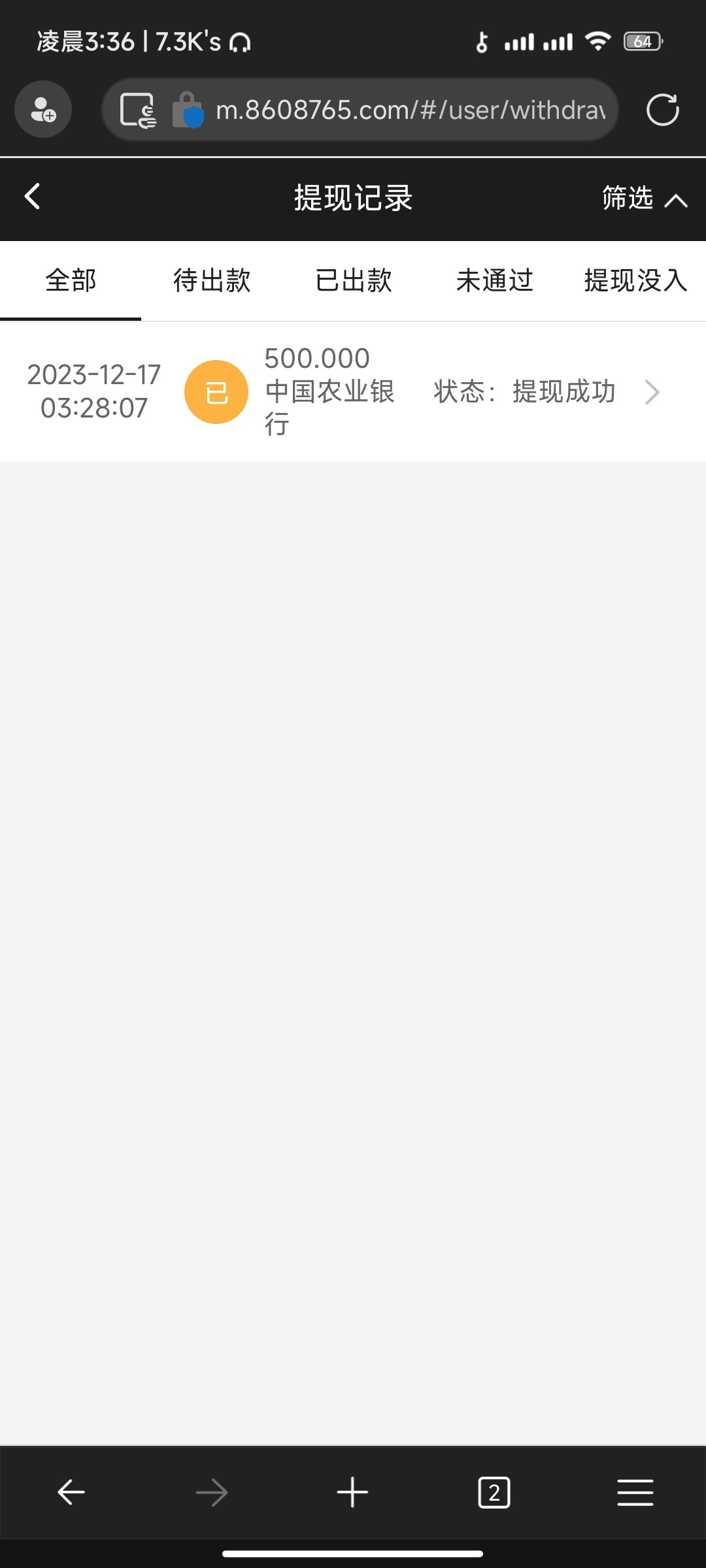The image size is (706, 1568).
Task: Expand the 筛选 filter dropdown
Action: coord(643,198)
